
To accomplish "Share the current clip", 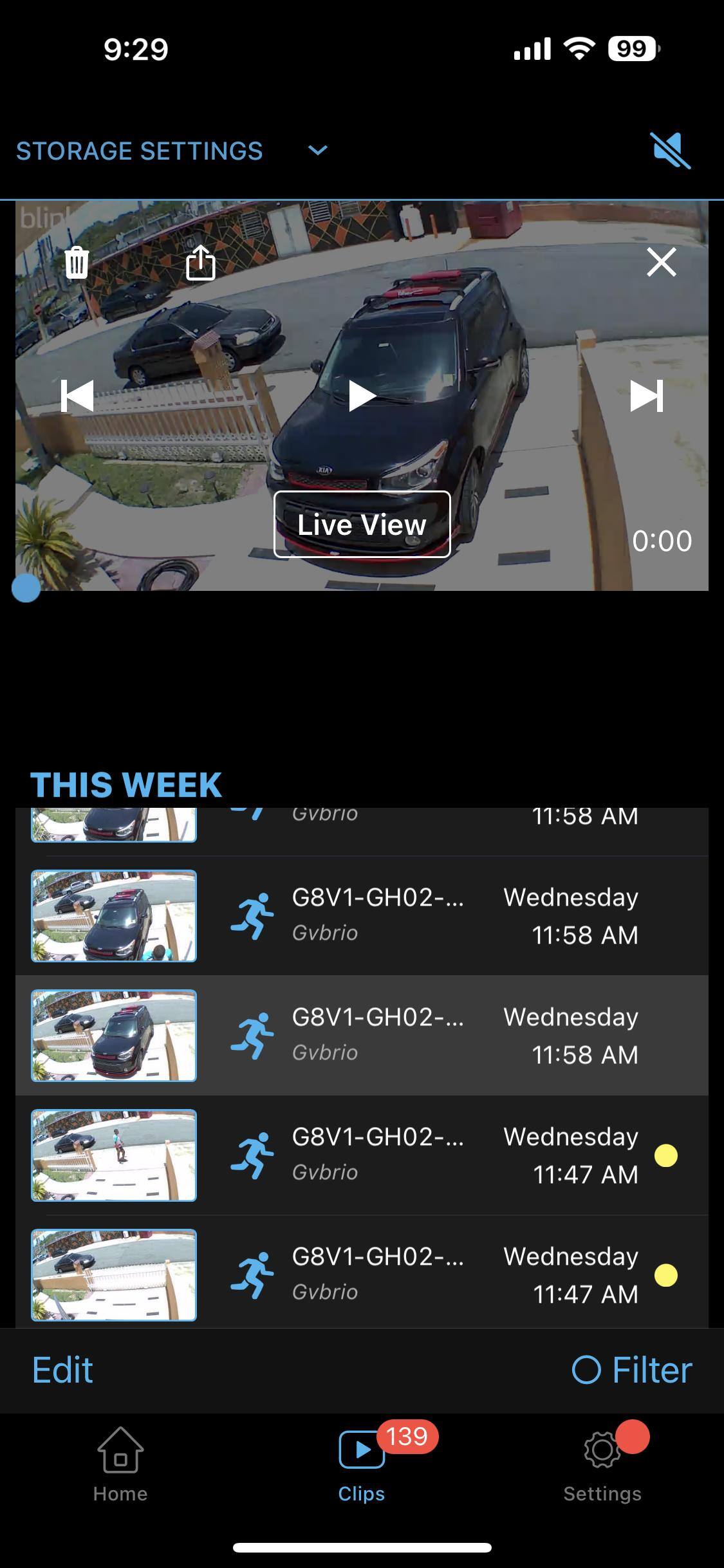I will pos(200,262).
